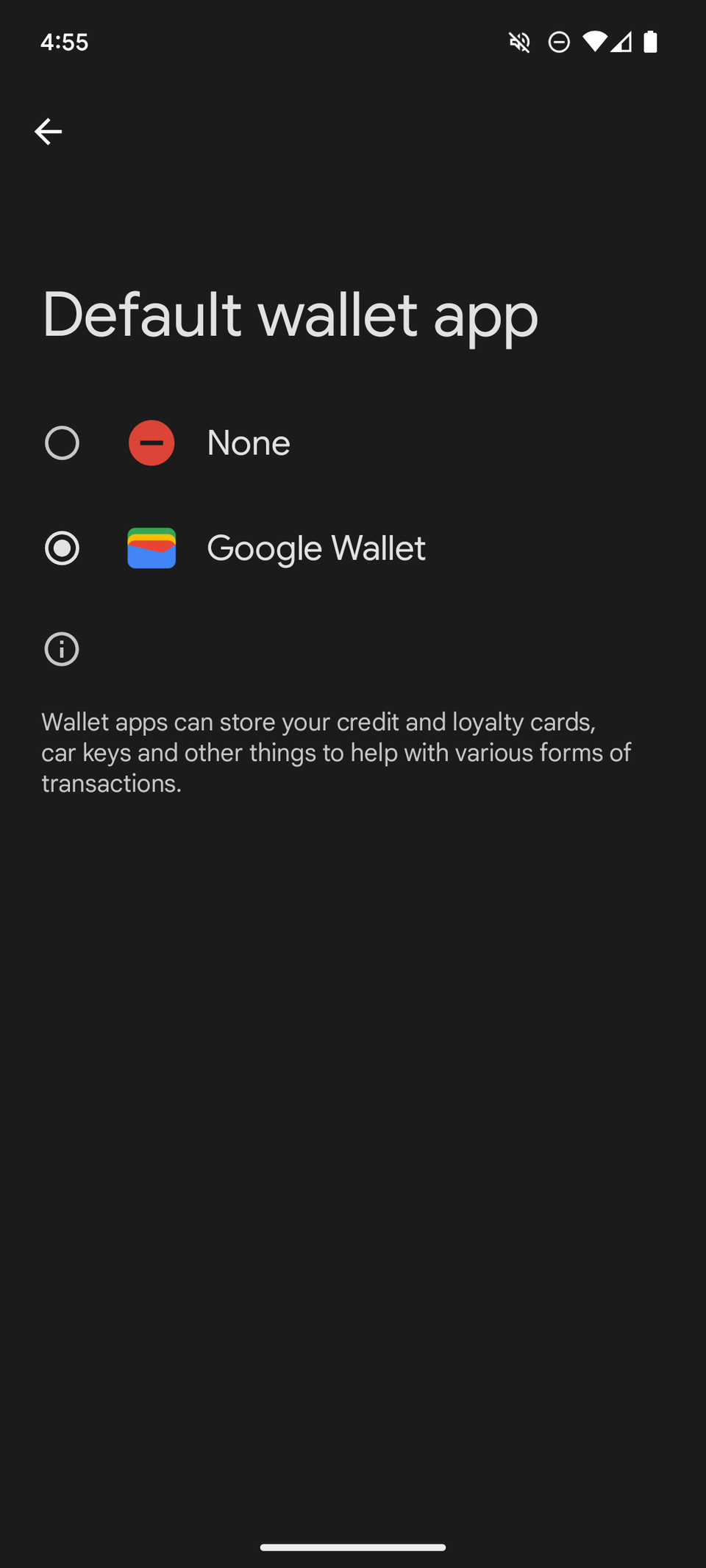Viewport: 706px width, 1568px height.
Task: Tap the back arrow to go back
Action: (49, 131)
